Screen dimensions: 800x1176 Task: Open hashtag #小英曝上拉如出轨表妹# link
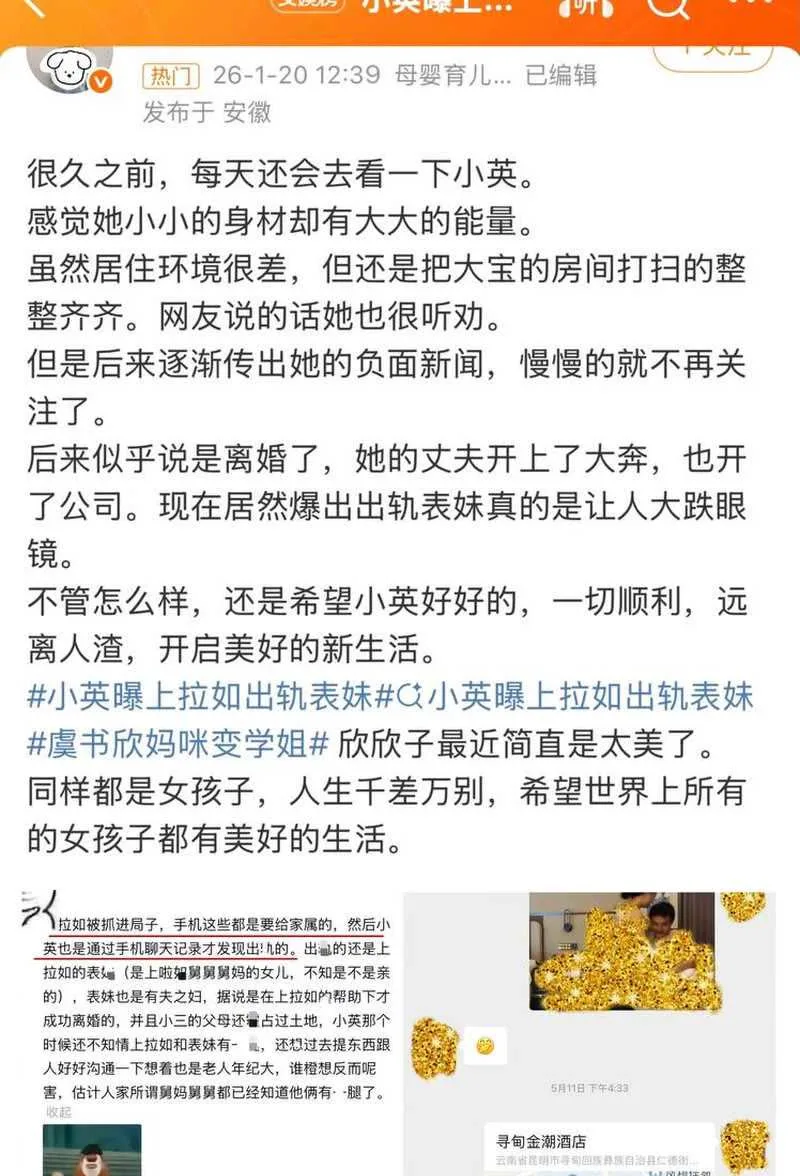[x=201, y=696]
